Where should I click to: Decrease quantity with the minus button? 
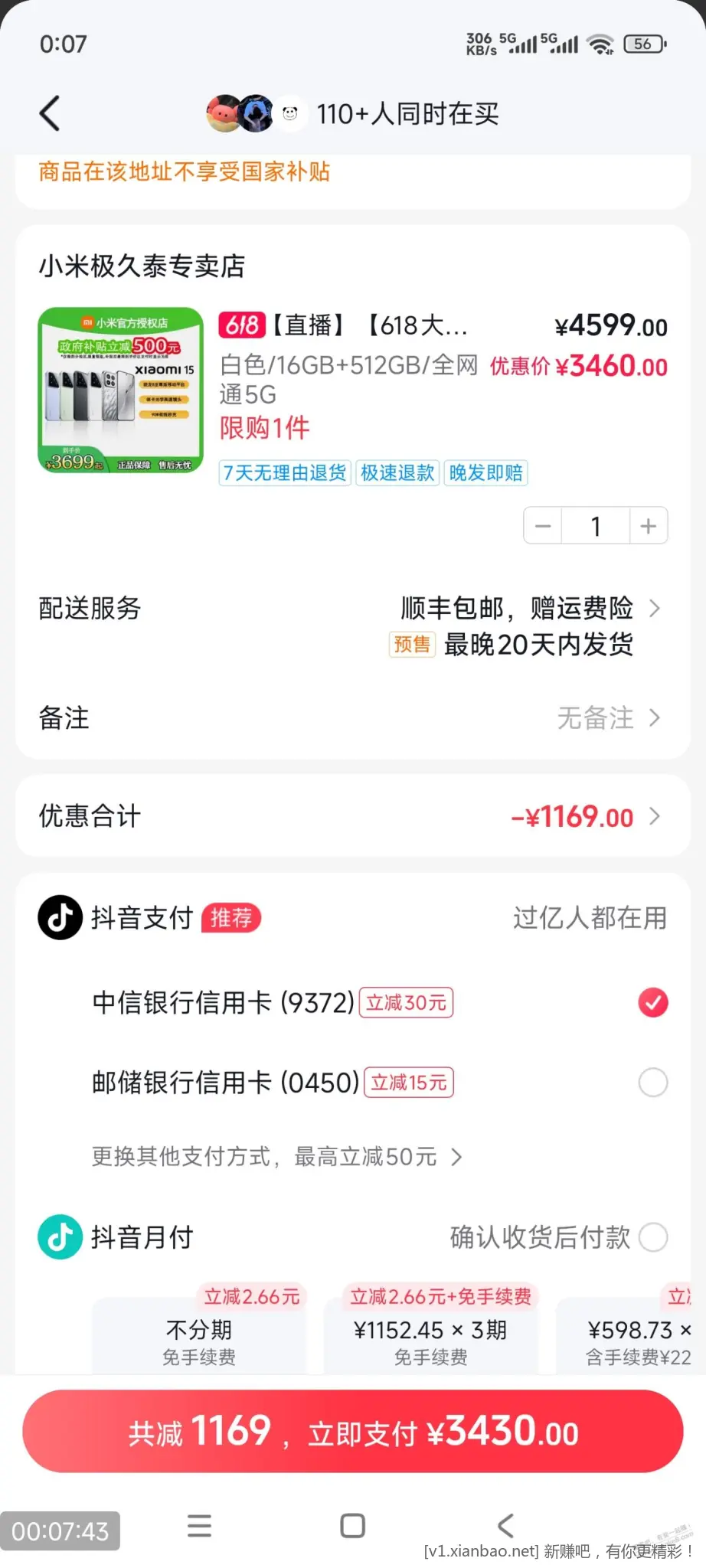click(x=543, y=526)
